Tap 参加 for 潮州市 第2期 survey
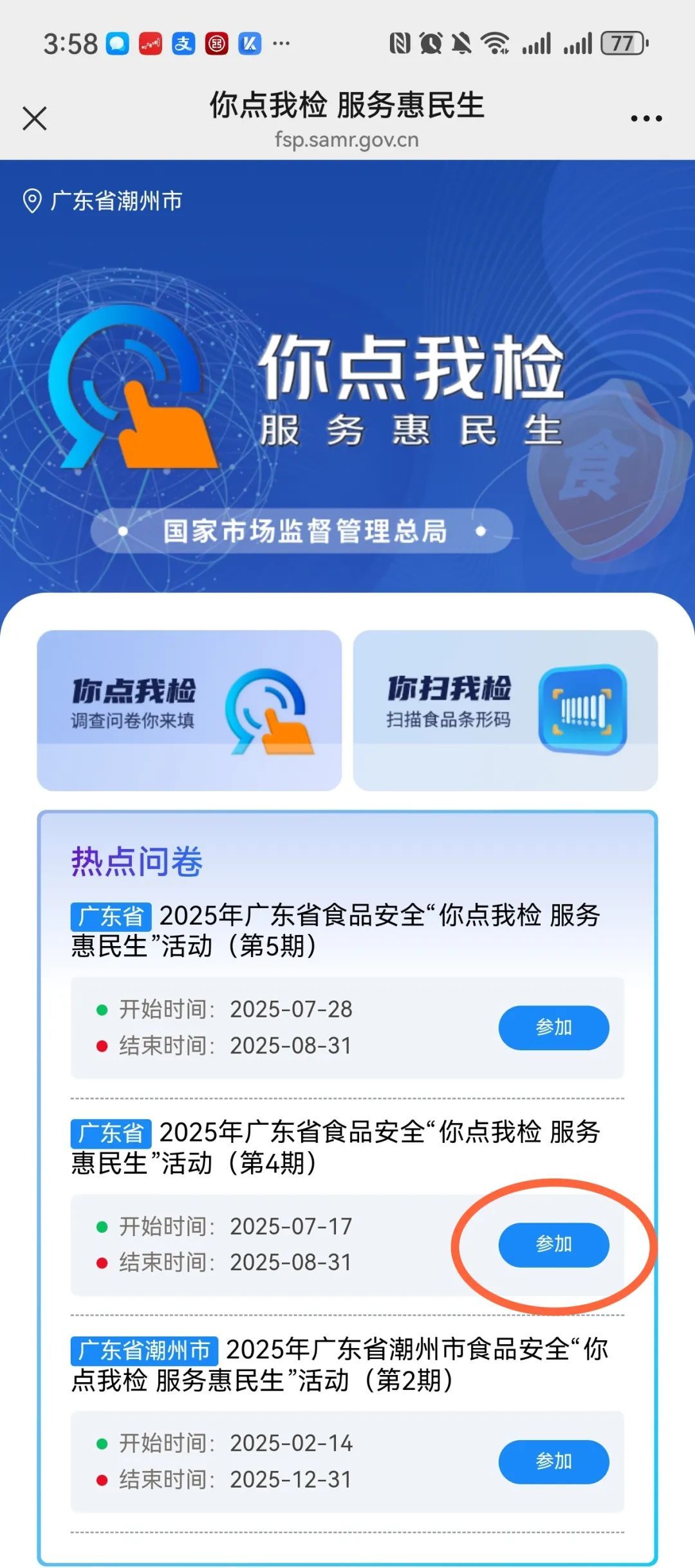Image resolution: width=695 pixels, height=1568 pixels. 553,1462
